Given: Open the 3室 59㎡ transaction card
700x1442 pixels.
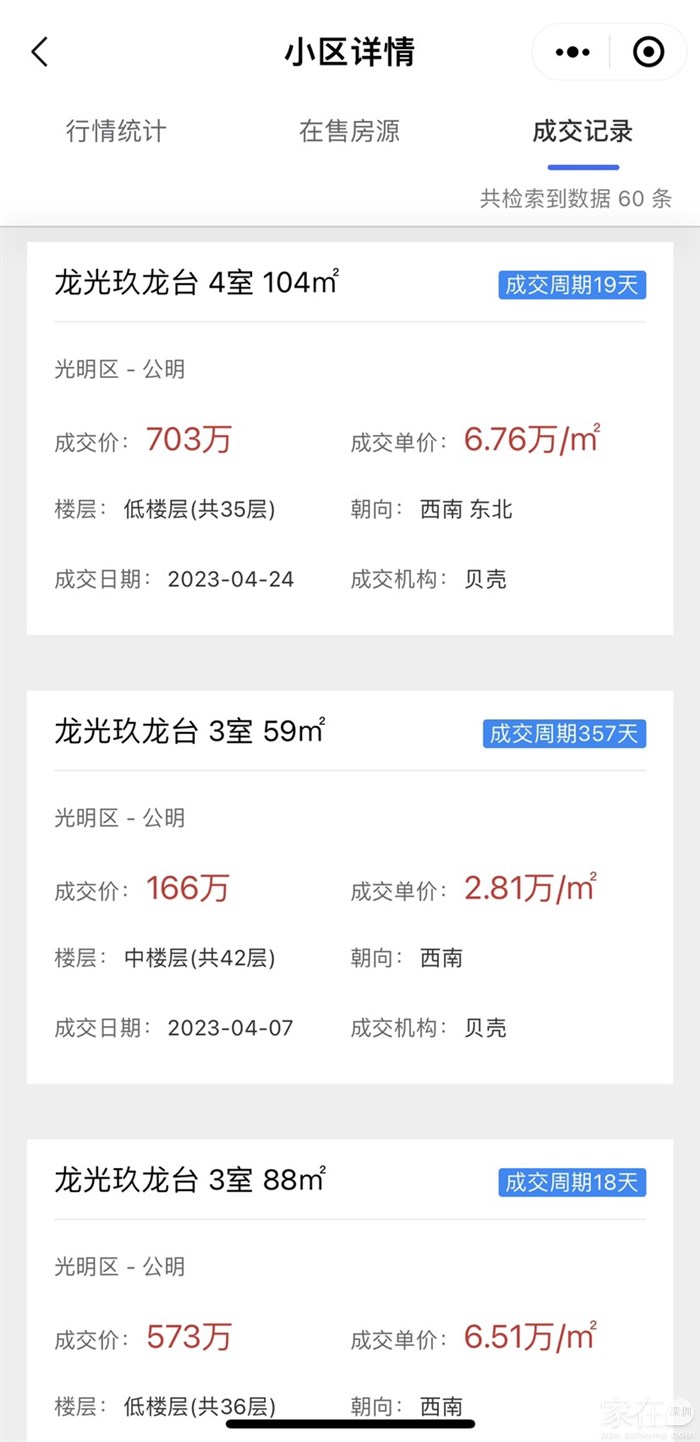Looking at the screenshot, I should pos(350,887).
